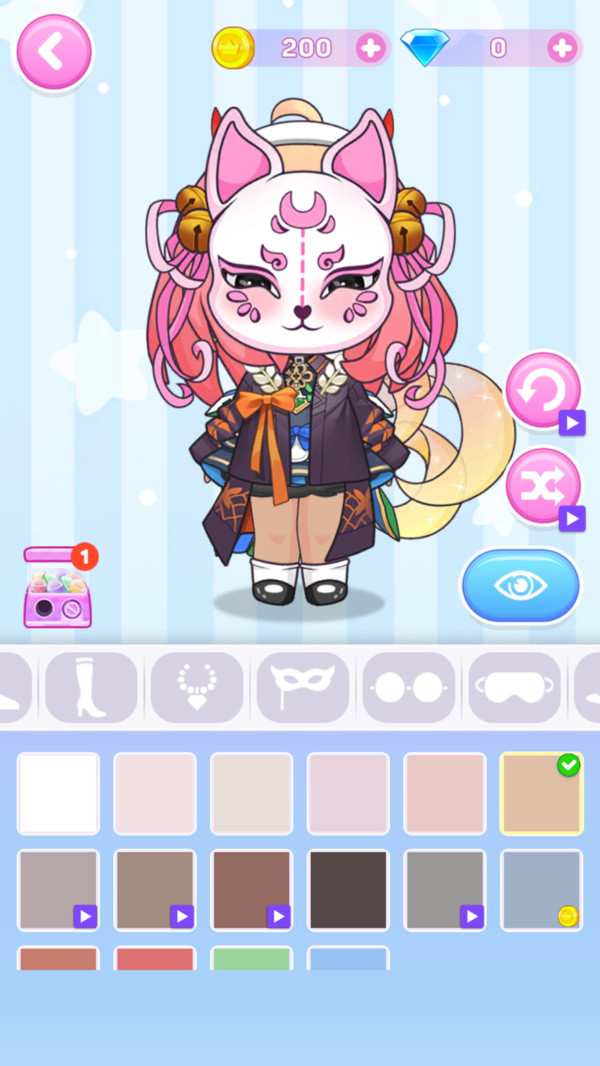This screenshot has height=1066, width=600.
Task: Switch to the boots category
Action: click(92, 687)
